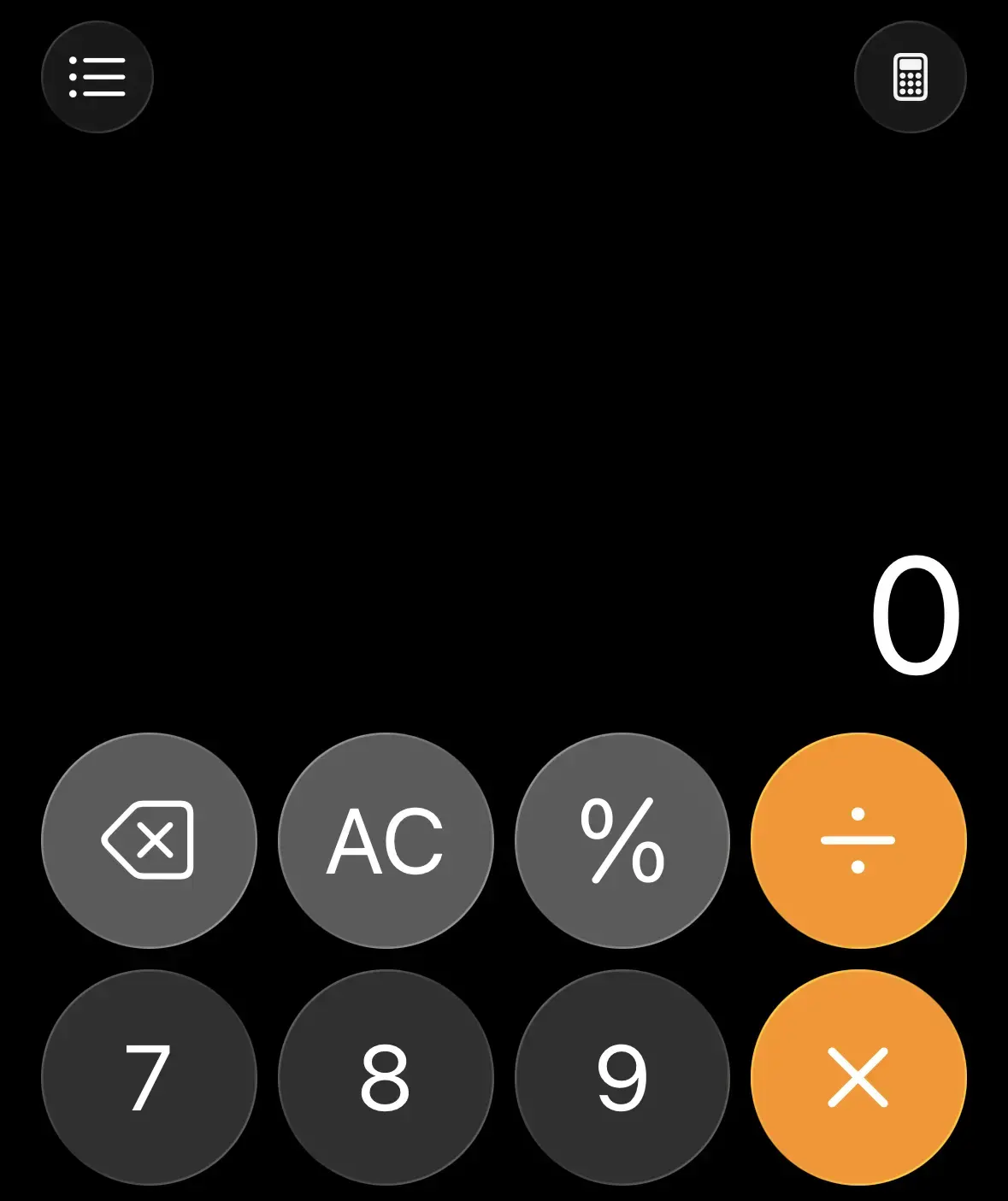Clear the calculator with AC
The width and height of the screenshot is (1008, 1201).
386,841
